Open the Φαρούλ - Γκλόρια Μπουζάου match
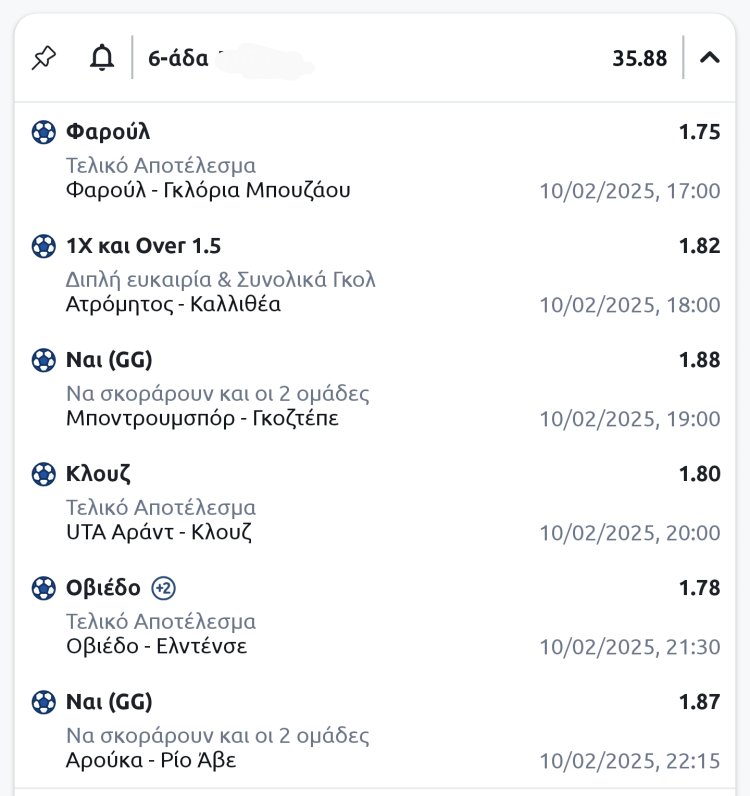Viewport: 750px width, 796px height. pos(208,190)
